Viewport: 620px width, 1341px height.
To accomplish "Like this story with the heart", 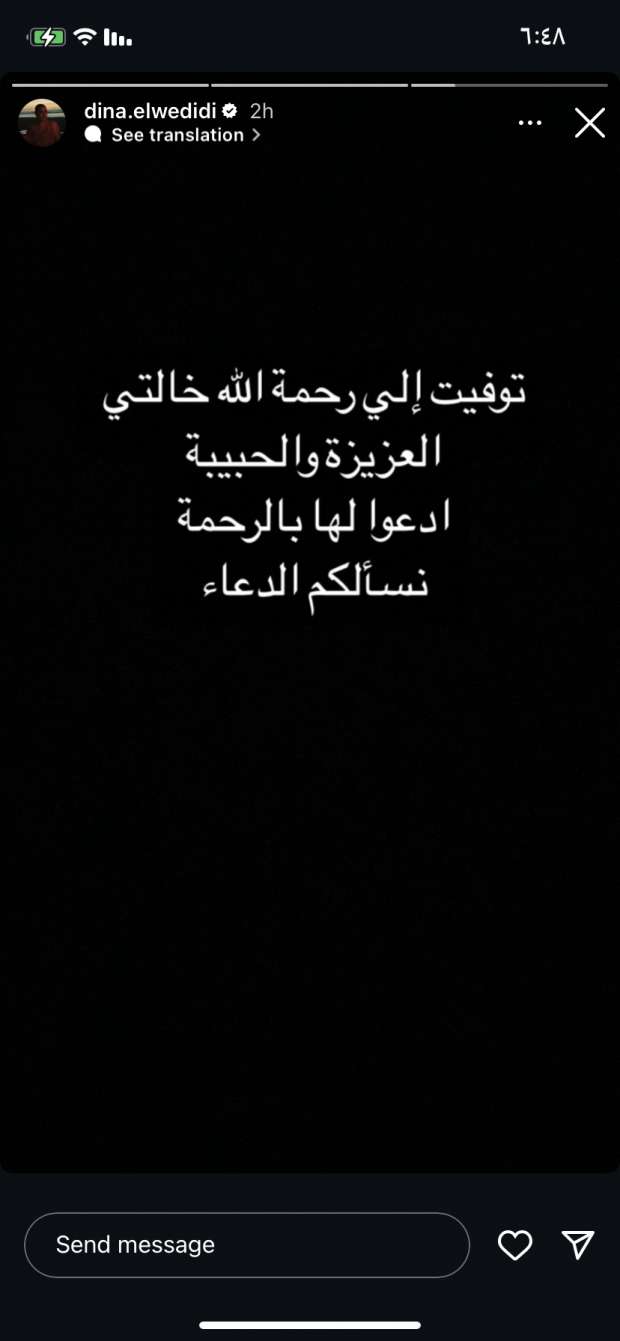I will click(x=515, y=1245).
